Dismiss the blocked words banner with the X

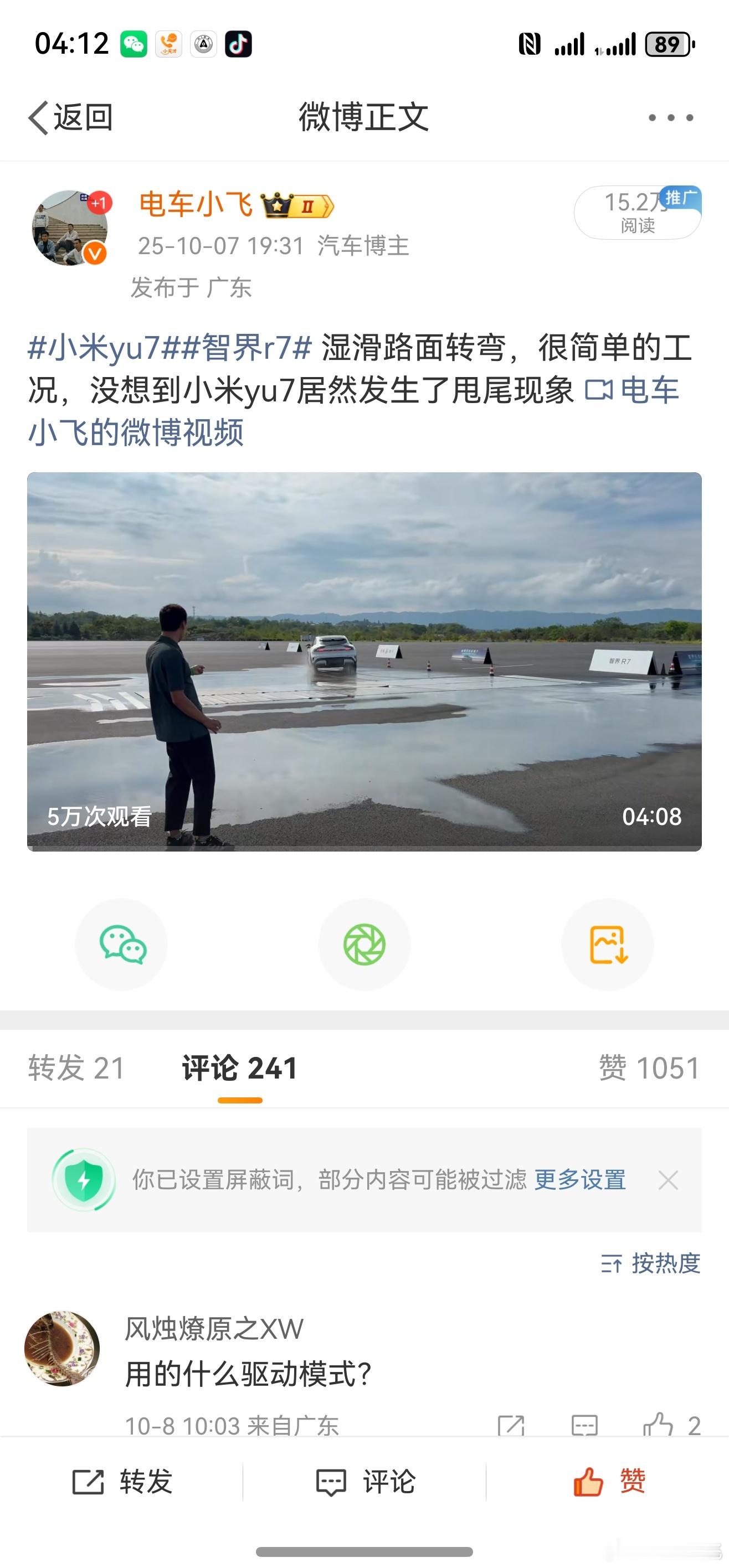[668, 1180]
